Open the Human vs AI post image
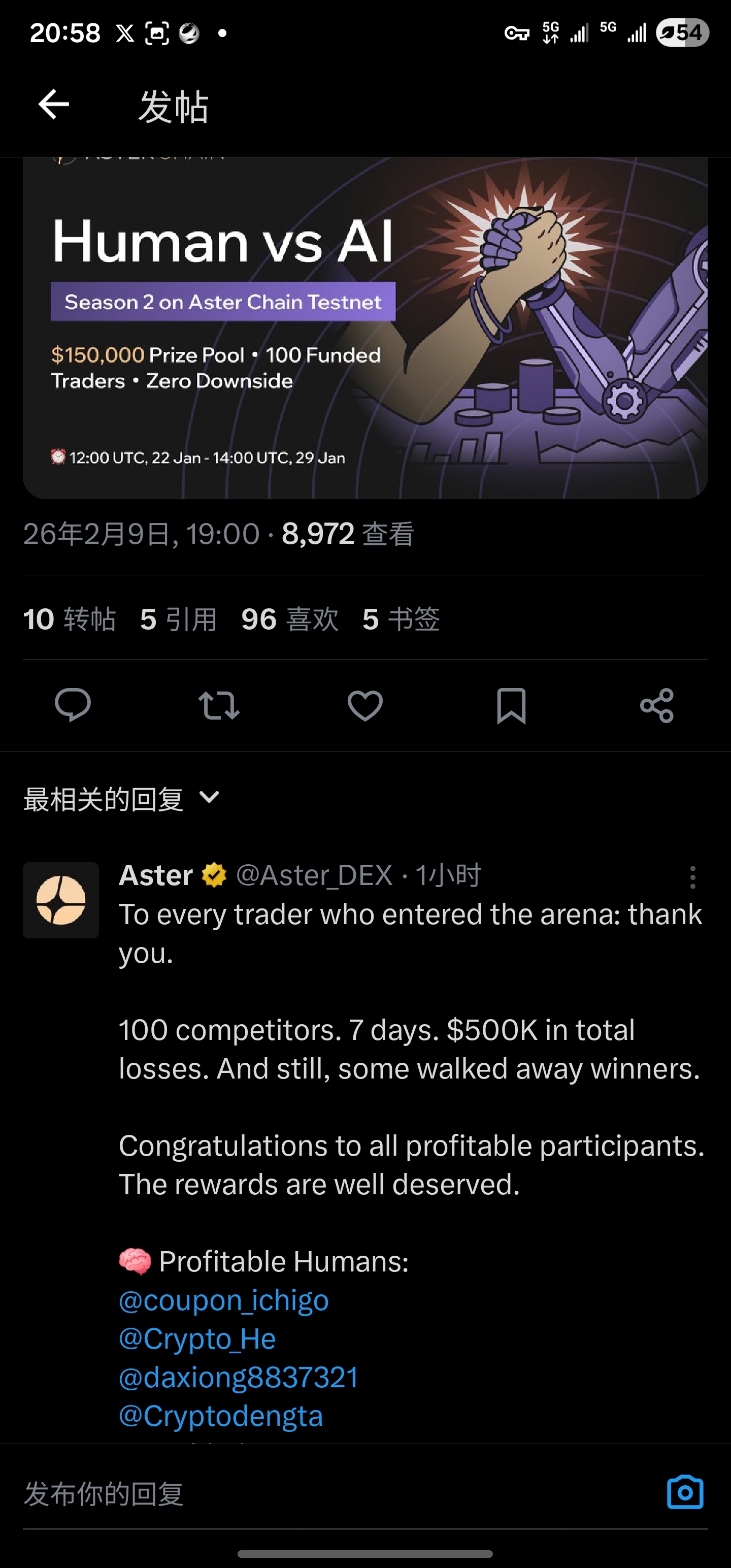731x1568 pixels. [365, 329]
